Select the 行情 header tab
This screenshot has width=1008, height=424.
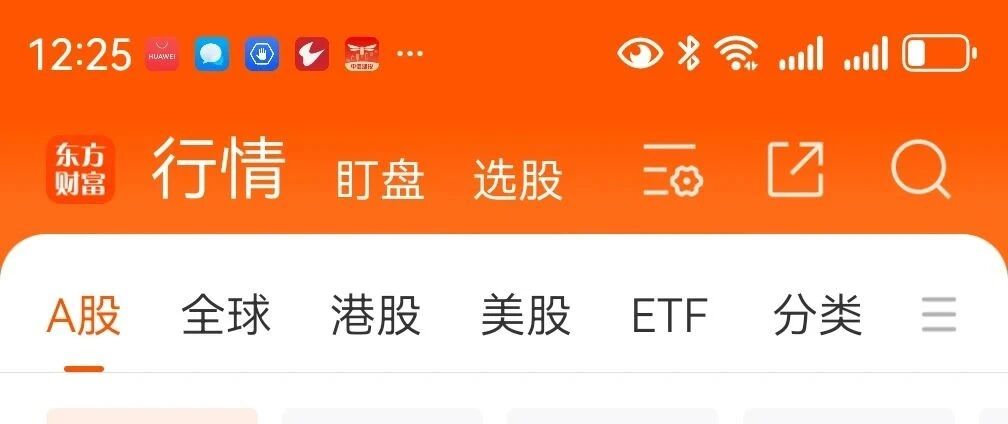(219, 168)
